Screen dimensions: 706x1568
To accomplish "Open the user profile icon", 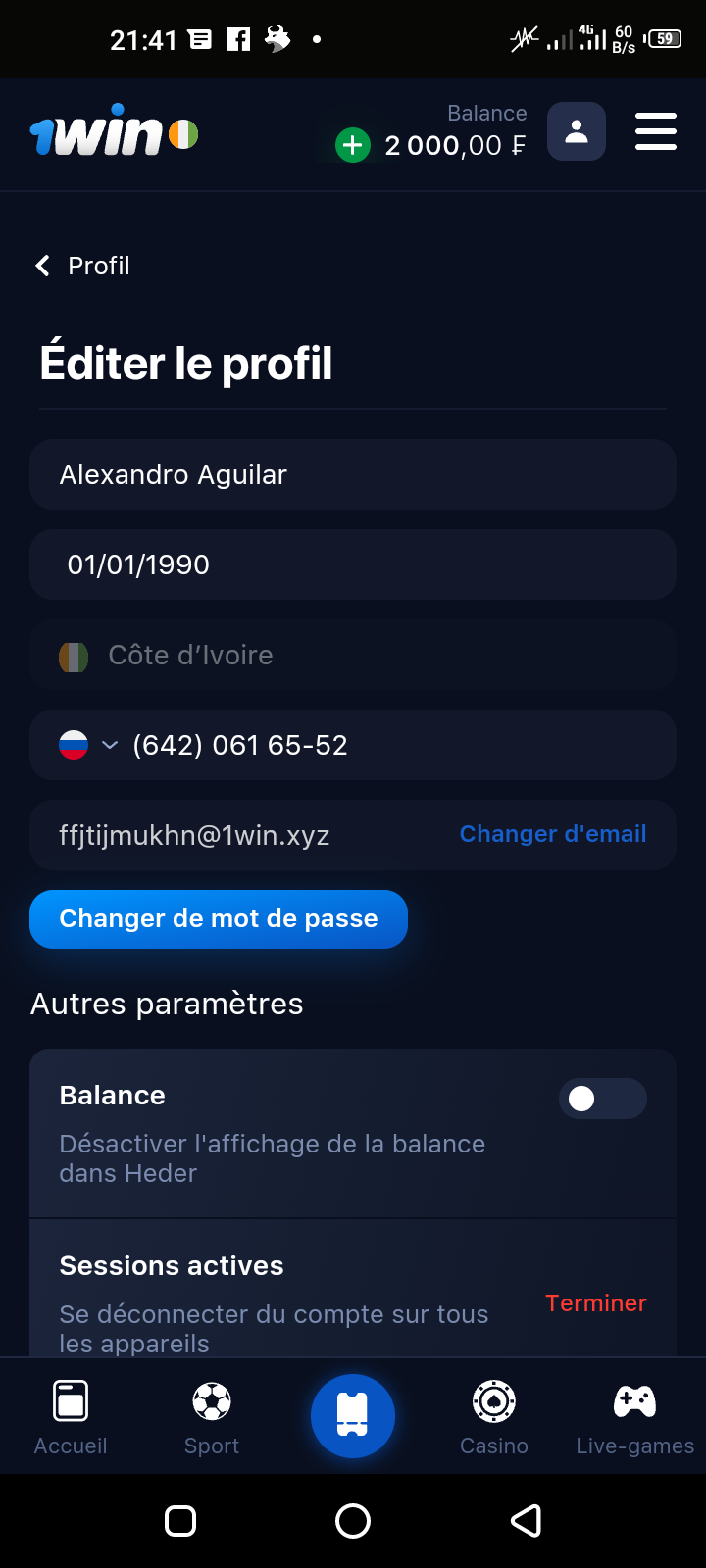I will click(577, 131).
